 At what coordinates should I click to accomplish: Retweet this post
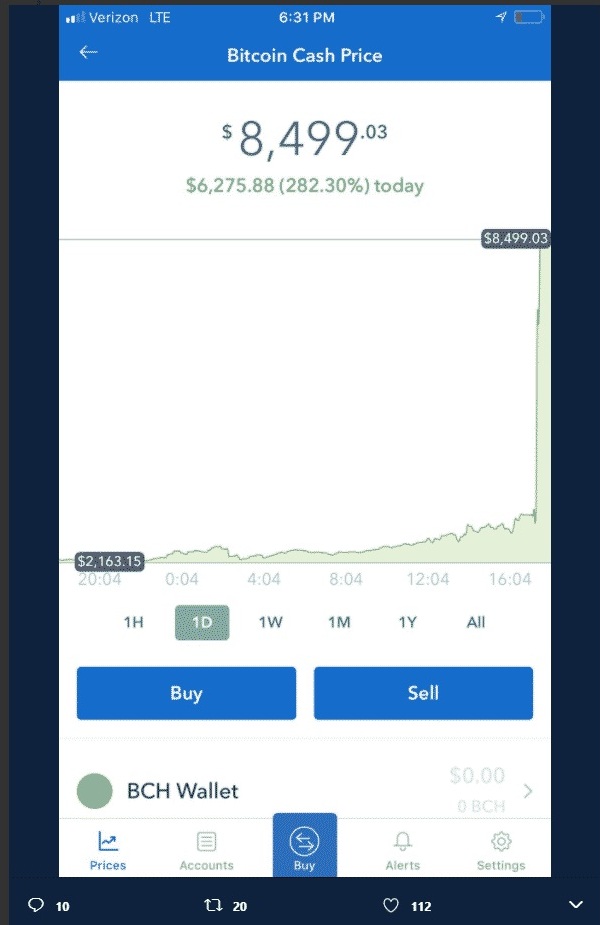(211, 905)
